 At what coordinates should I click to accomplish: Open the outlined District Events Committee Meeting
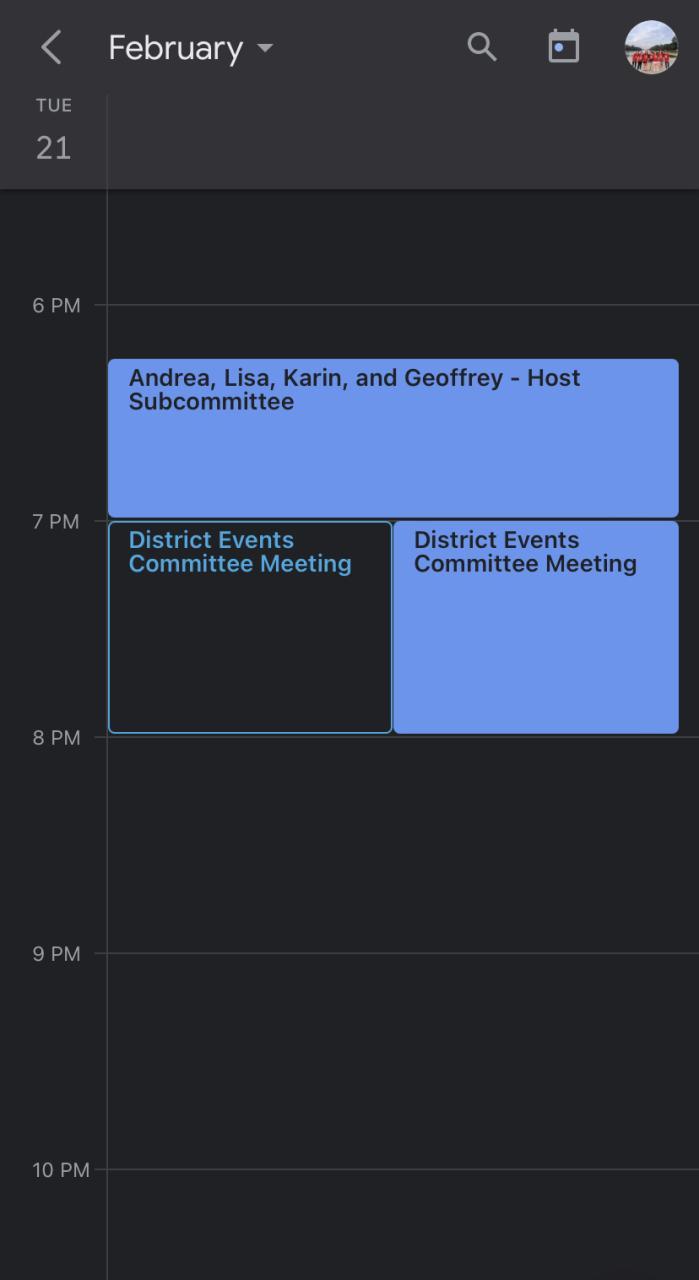(x=250, y=627)
